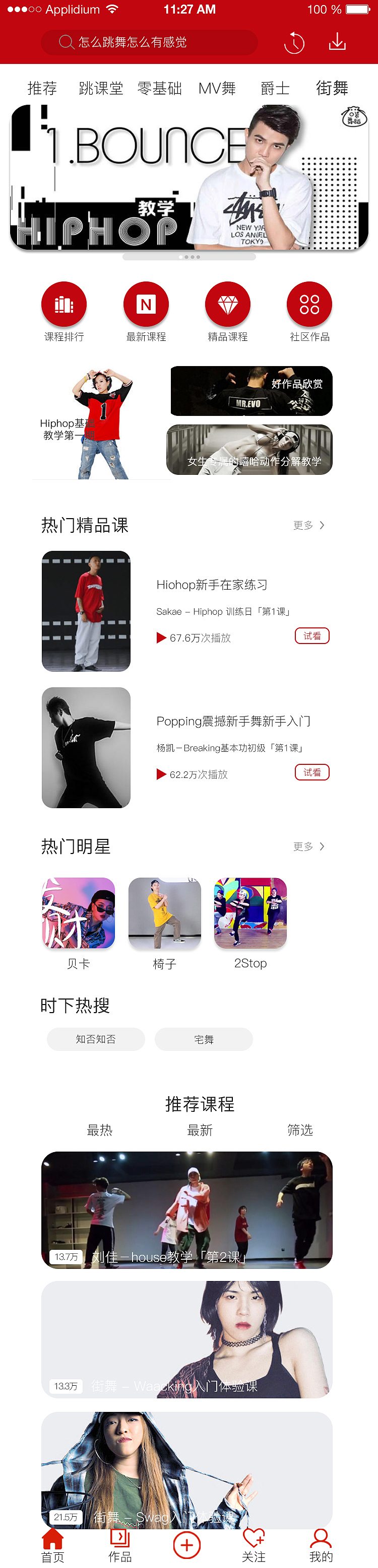Preview Popping震撼新手舞新手入门 with 试看
This screenshot has width=378, height=1568.
point(312,772)
